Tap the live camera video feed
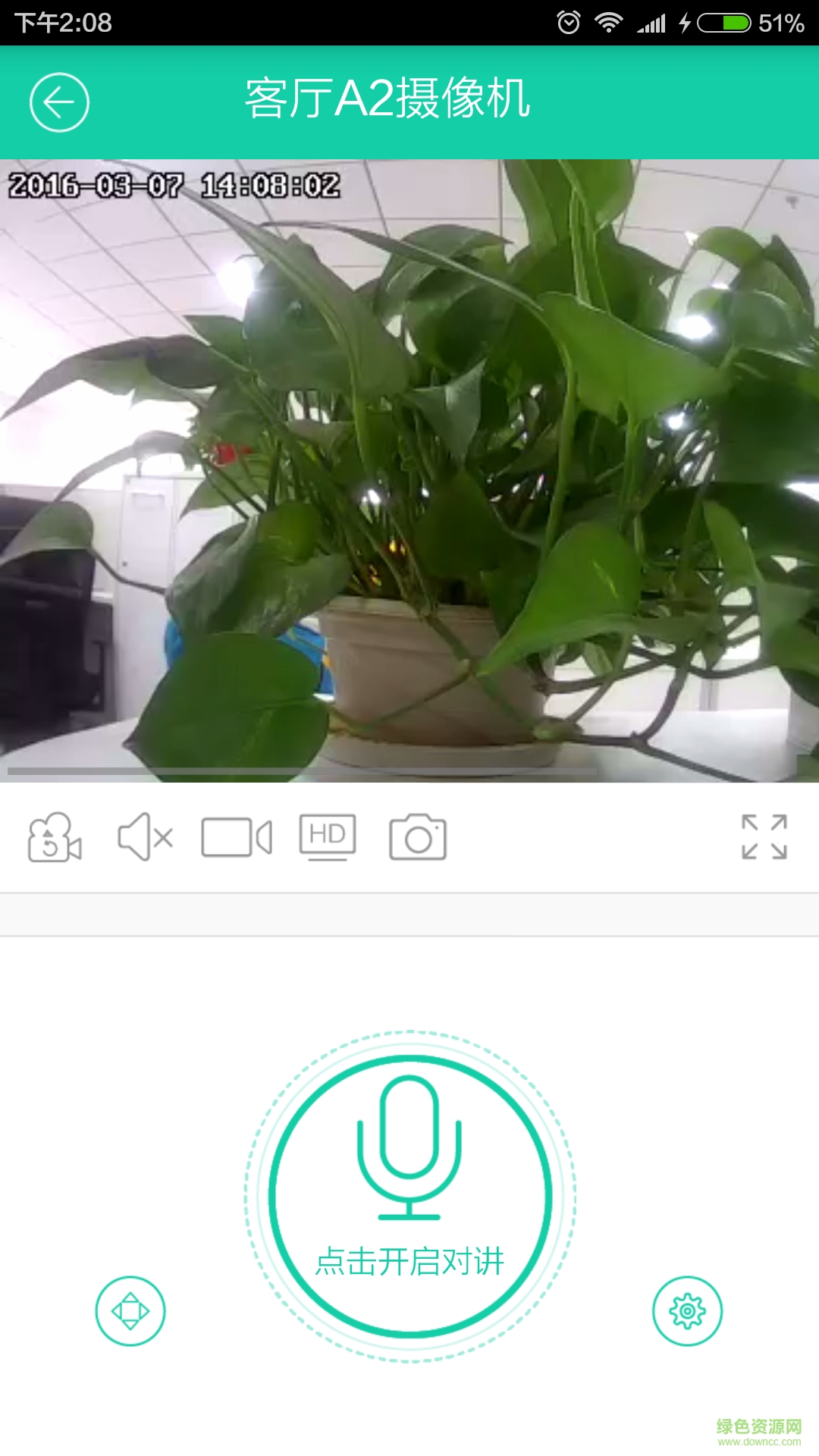 click(409, 470)
